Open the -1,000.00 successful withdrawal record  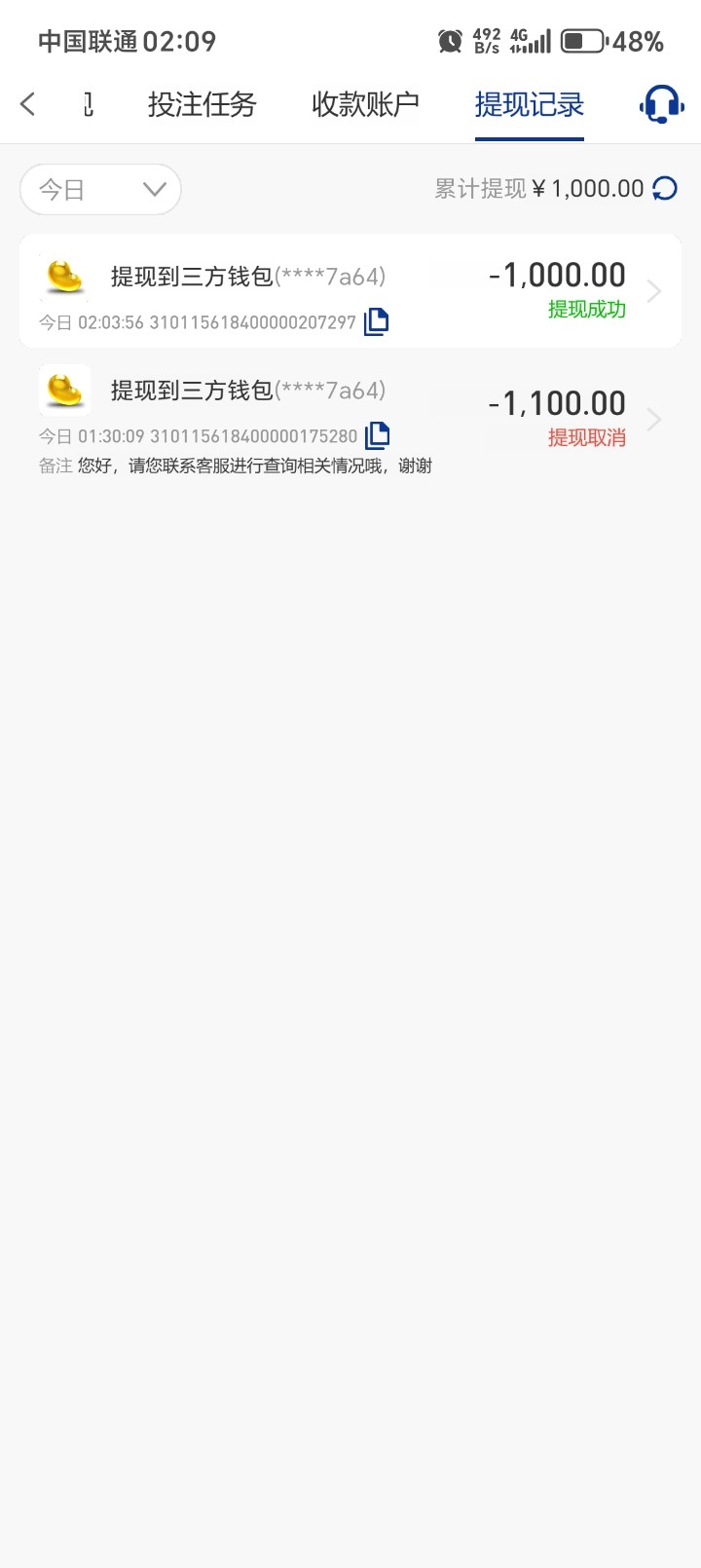tap(350, 290)
